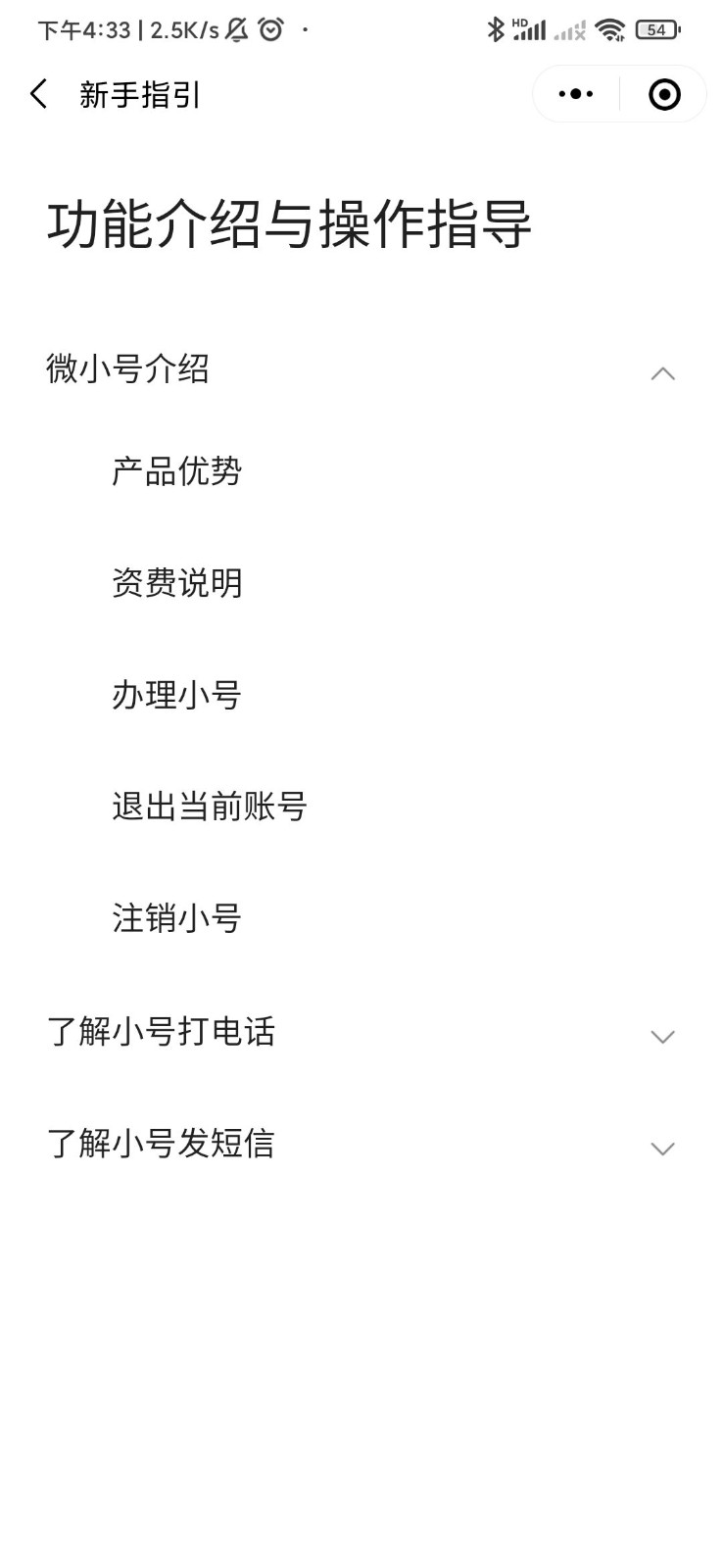Close the mini program via circle button
Viewport: 723px width, 1568px height.
pos(664,95)
